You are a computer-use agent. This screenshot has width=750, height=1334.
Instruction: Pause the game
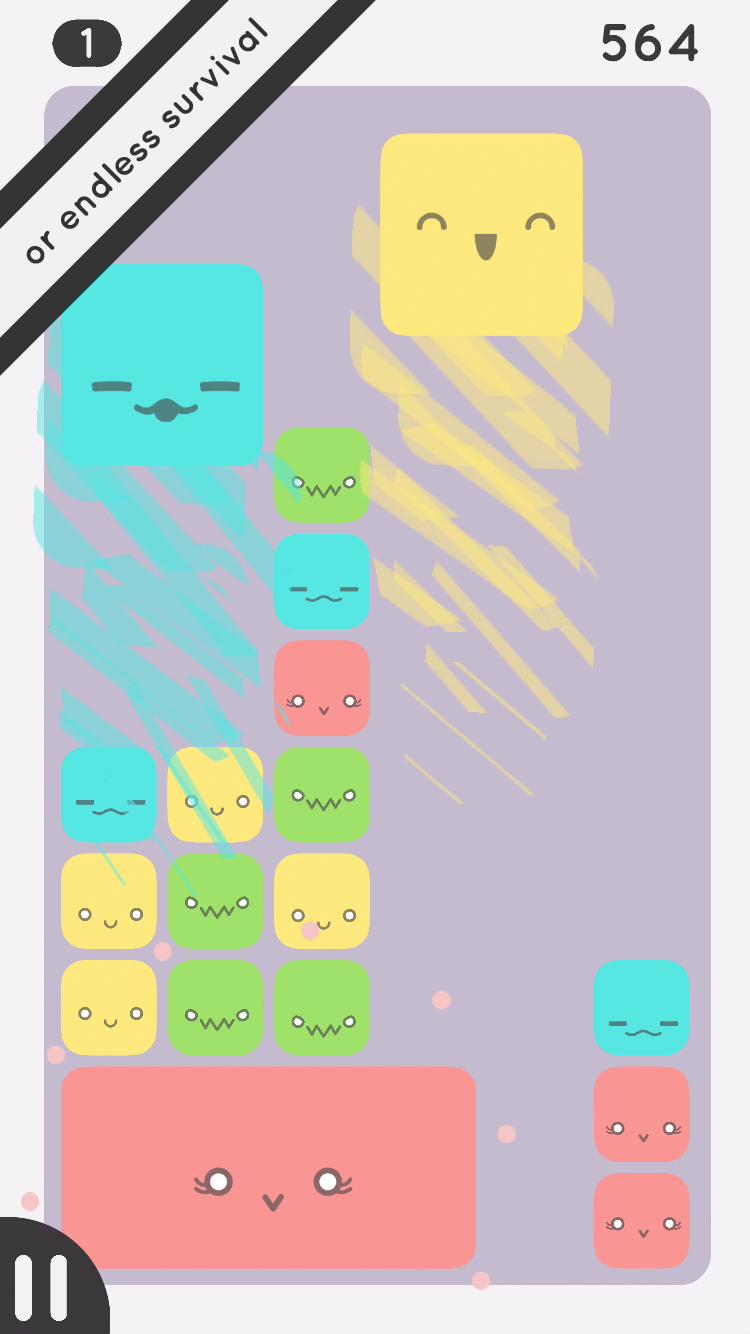[42, 1285]
